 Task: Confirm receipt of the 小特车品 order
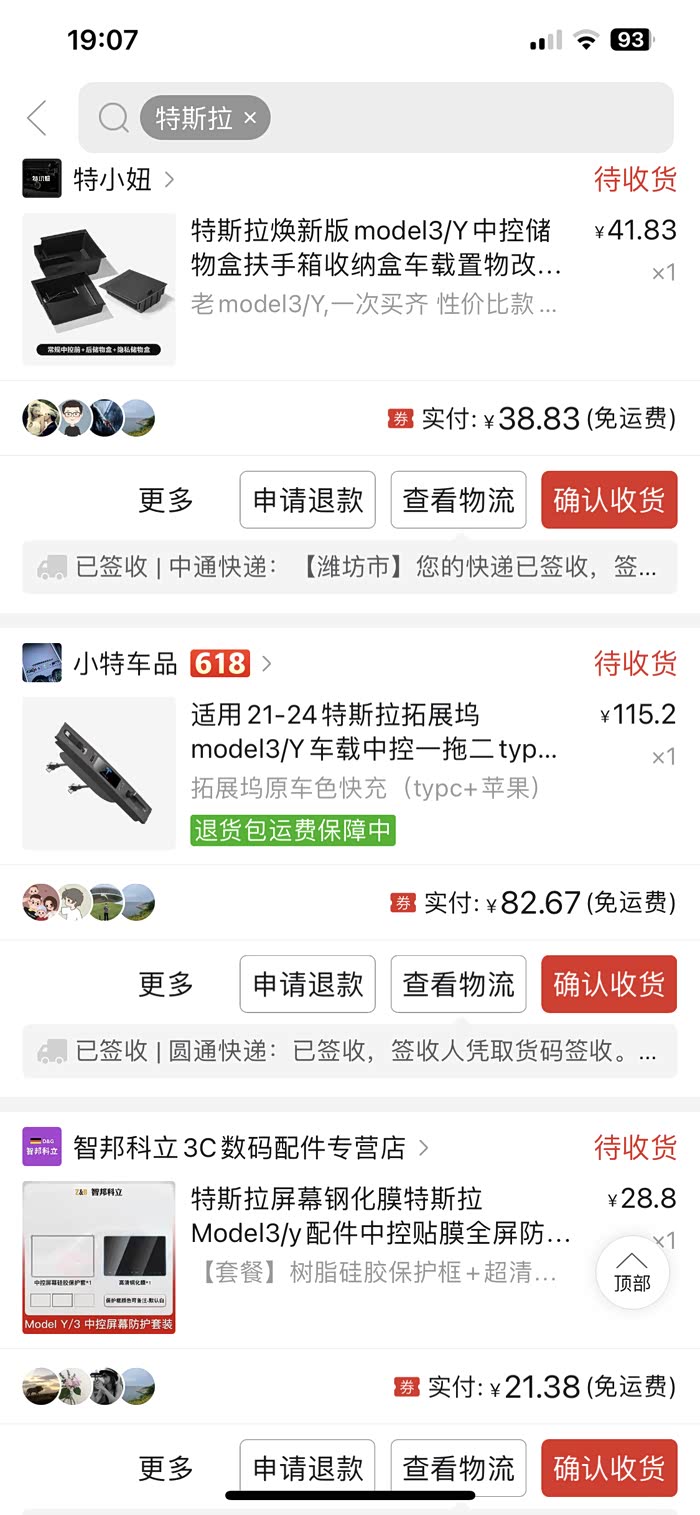(x=609, y=984)
